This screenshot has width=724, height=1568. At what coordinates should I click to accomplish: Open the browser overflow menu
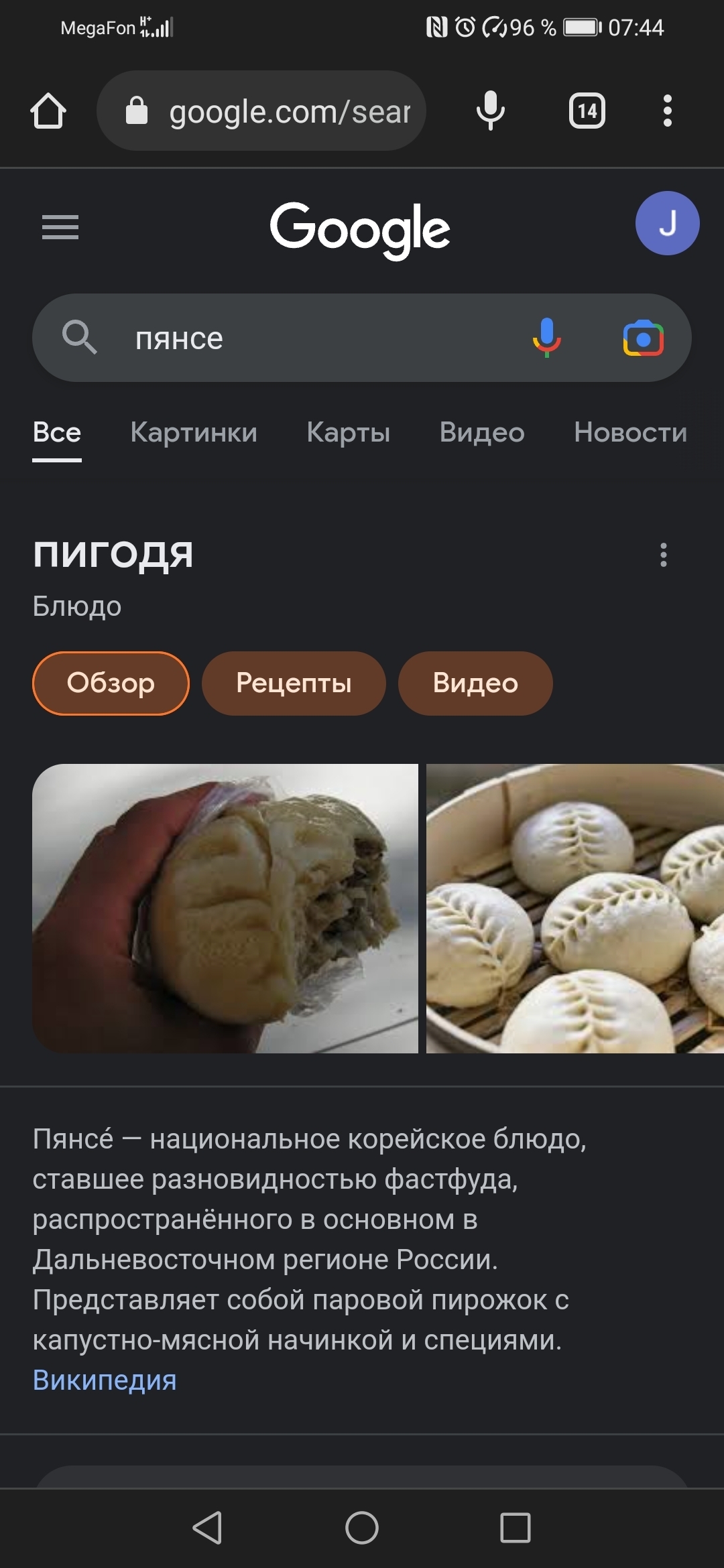(x=667, y=111)
